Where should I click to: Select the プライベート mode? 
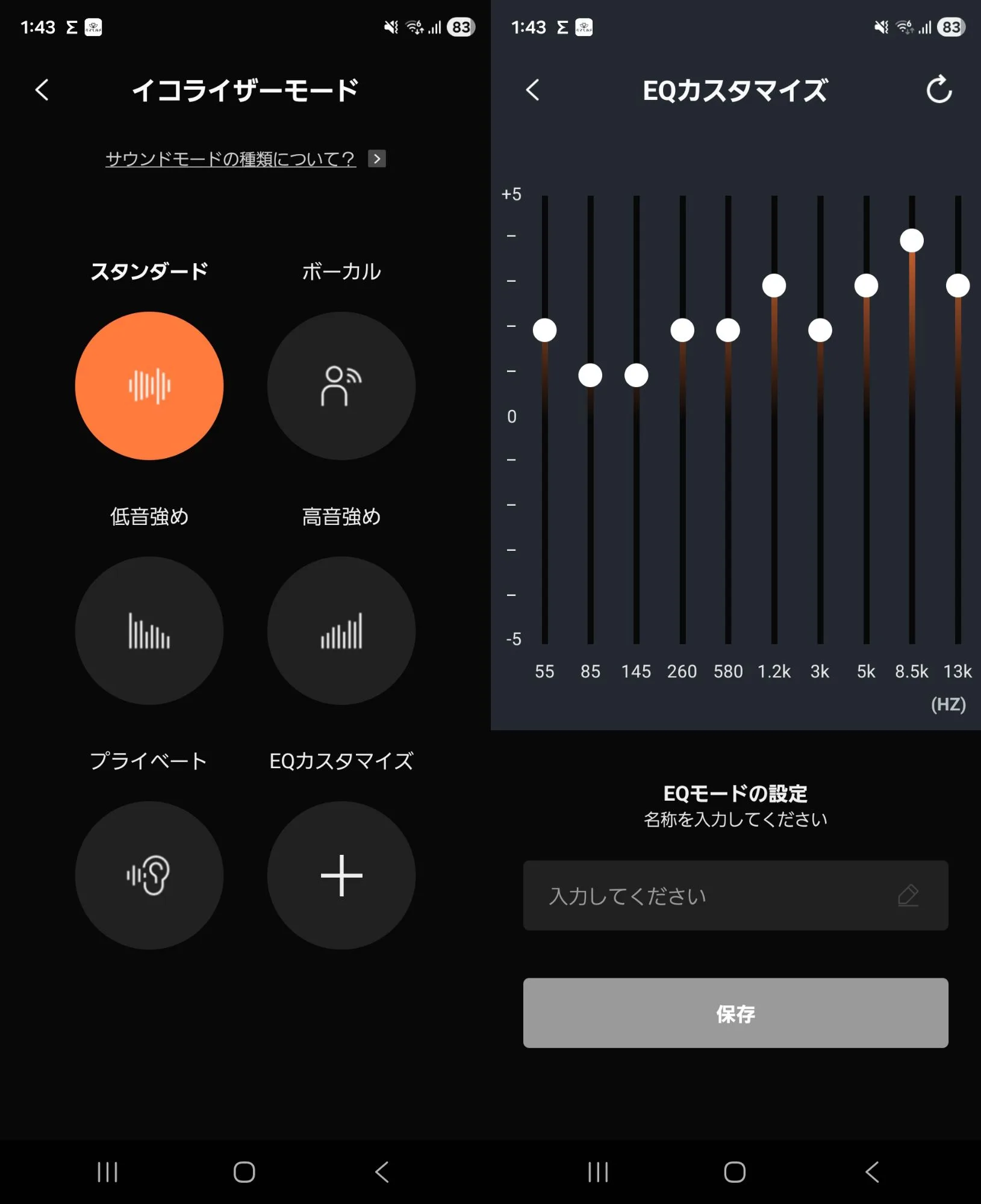tap(149, 875)
